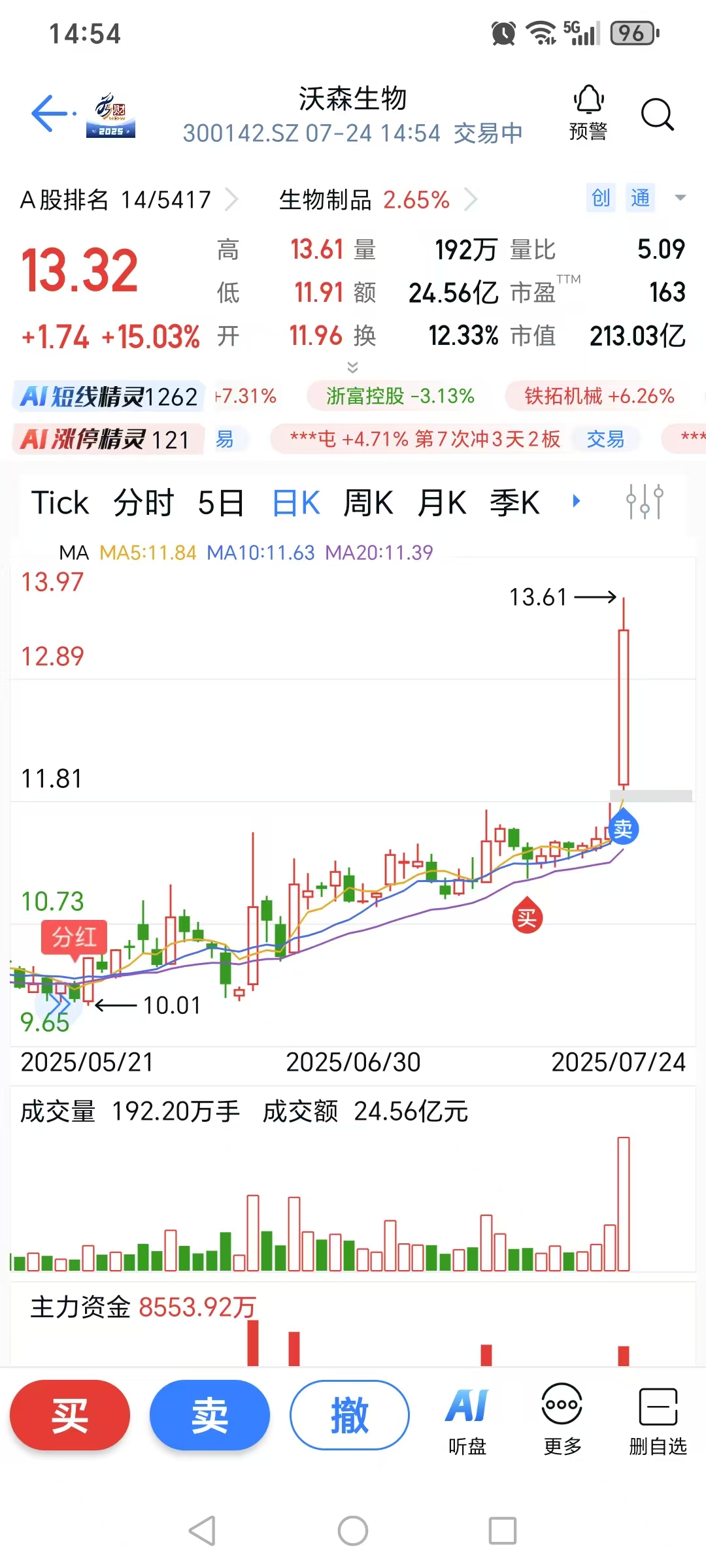Screen dimensions: 706x1568
Task: Tap the blue 卖 sell button
Action: tap(210, 1414)
